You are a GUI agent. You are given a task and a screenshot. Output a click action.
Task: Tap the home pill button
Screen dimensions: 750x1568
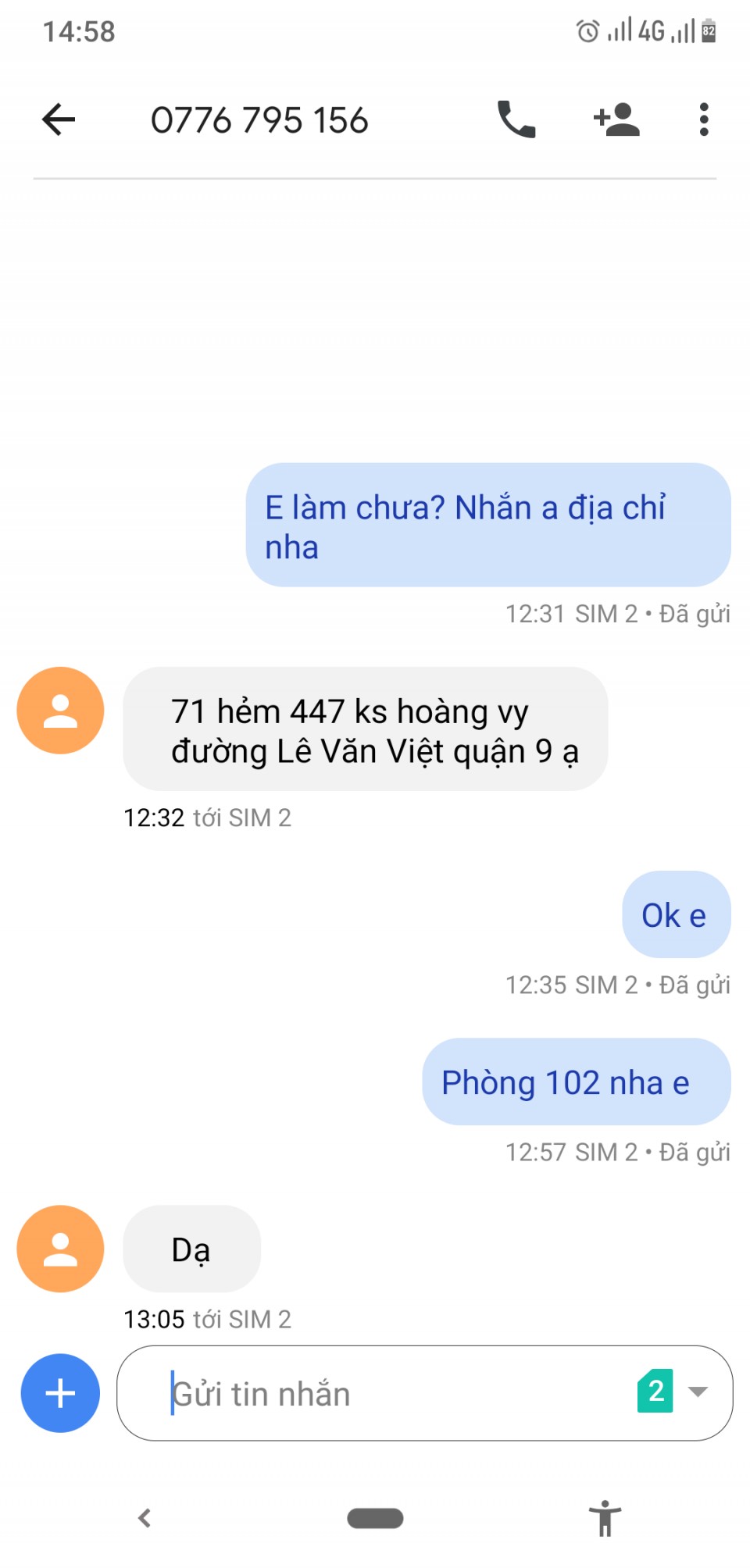click(x=375, y=1518)
